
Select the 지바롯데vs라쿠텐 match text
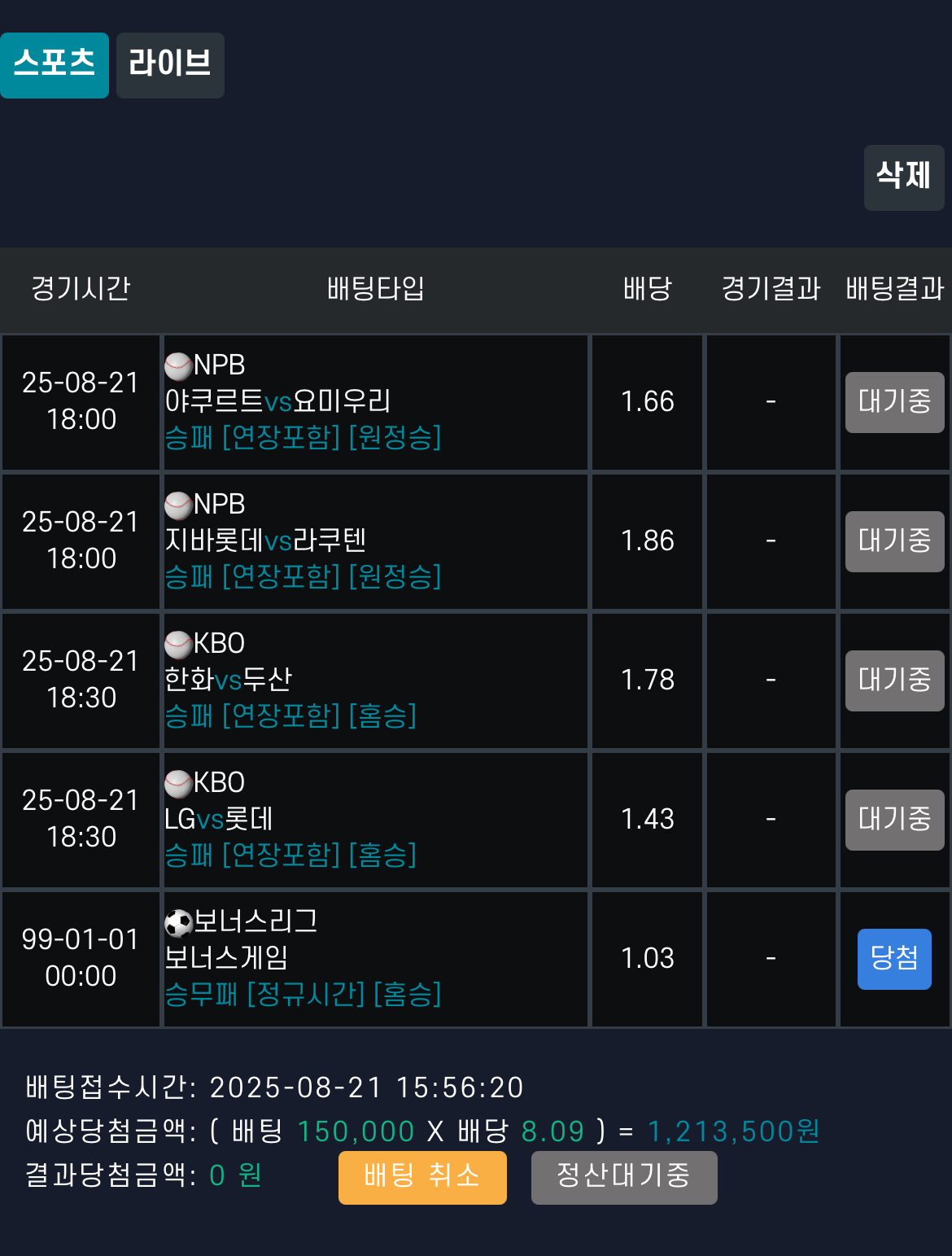coord(269,540)
